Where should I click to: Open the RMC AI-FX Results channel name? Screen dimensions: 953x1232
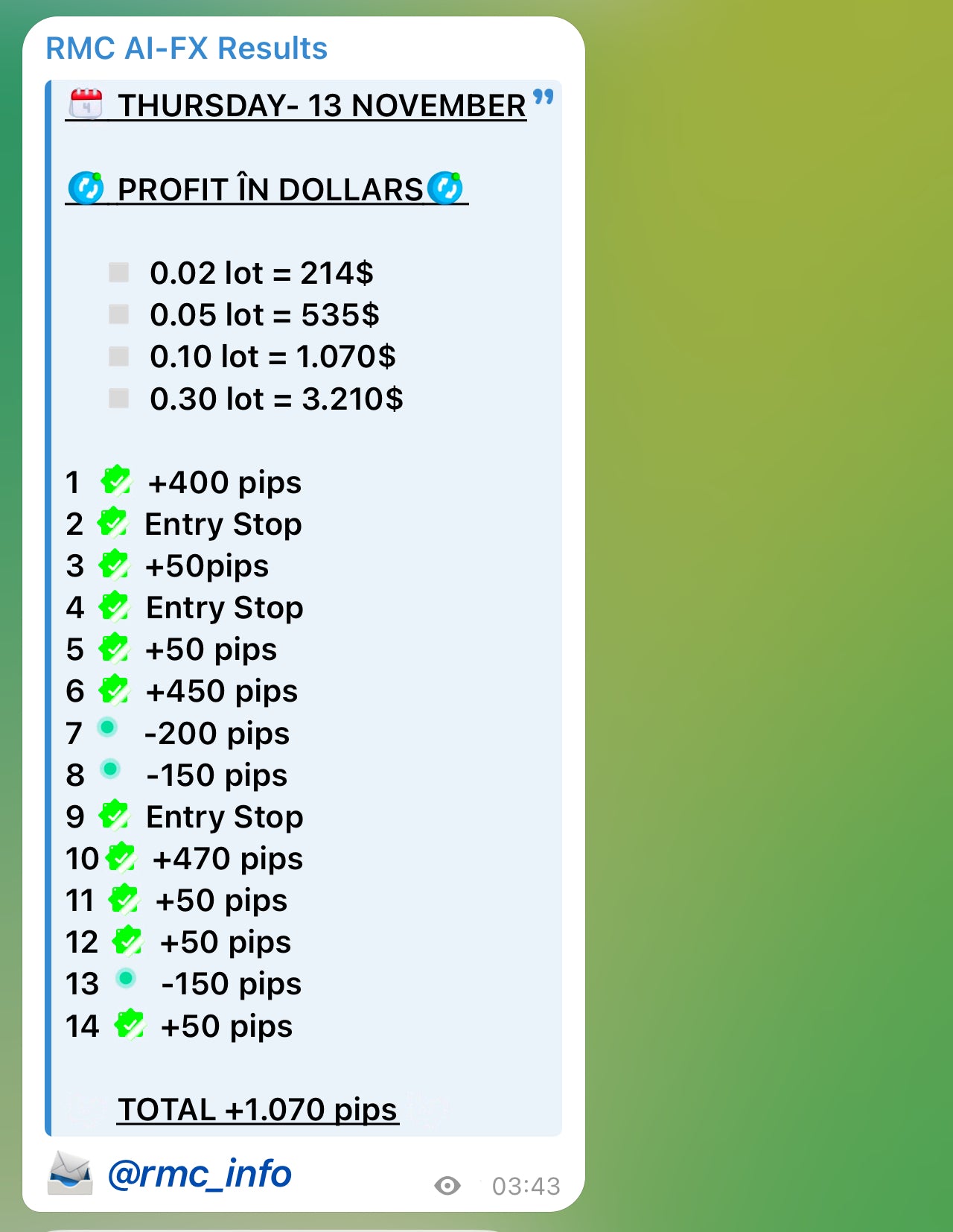tap(186, 48)
